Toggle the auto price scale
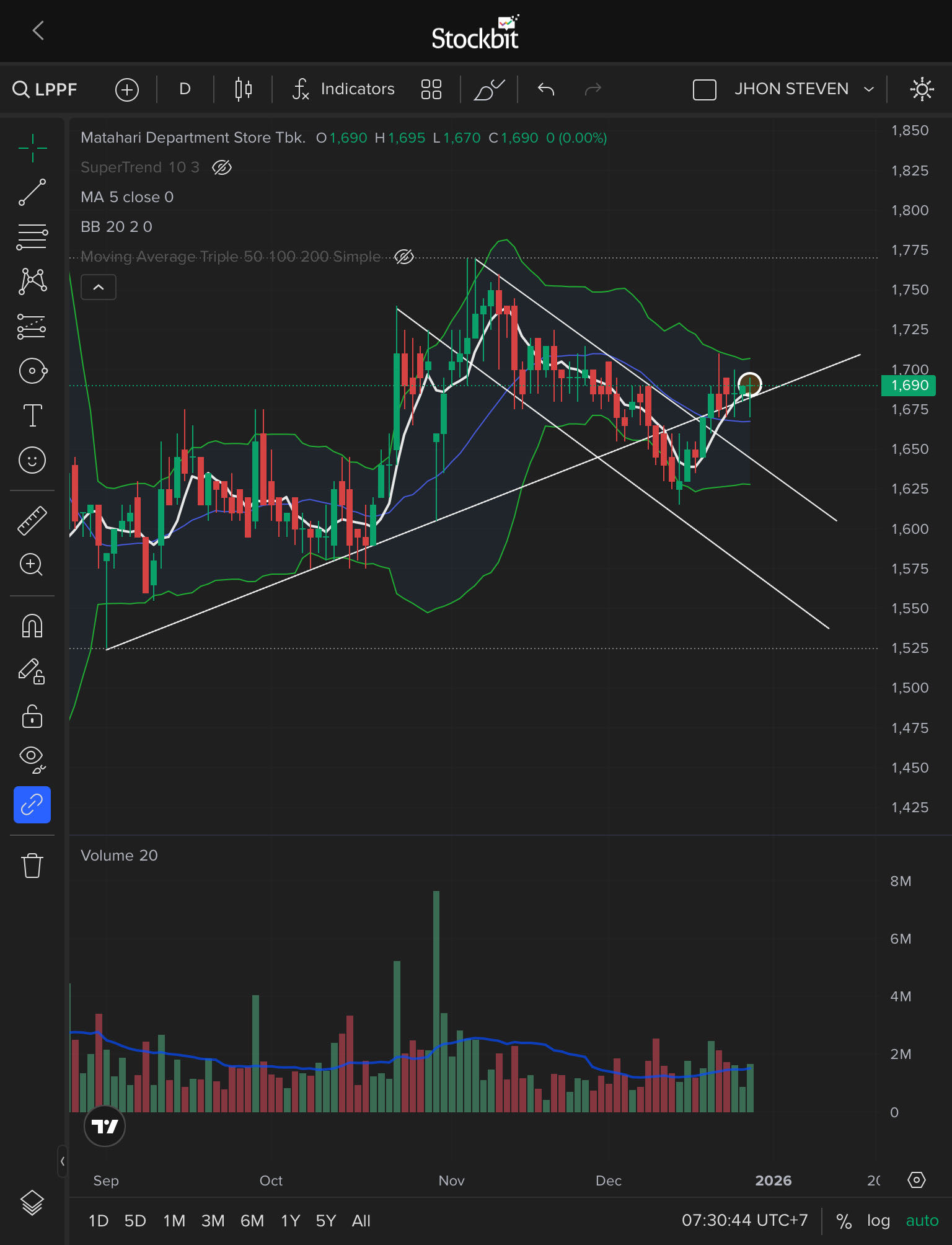Screen dimensions: 952x1245 pyautogui.click(x=922, y=1221)
